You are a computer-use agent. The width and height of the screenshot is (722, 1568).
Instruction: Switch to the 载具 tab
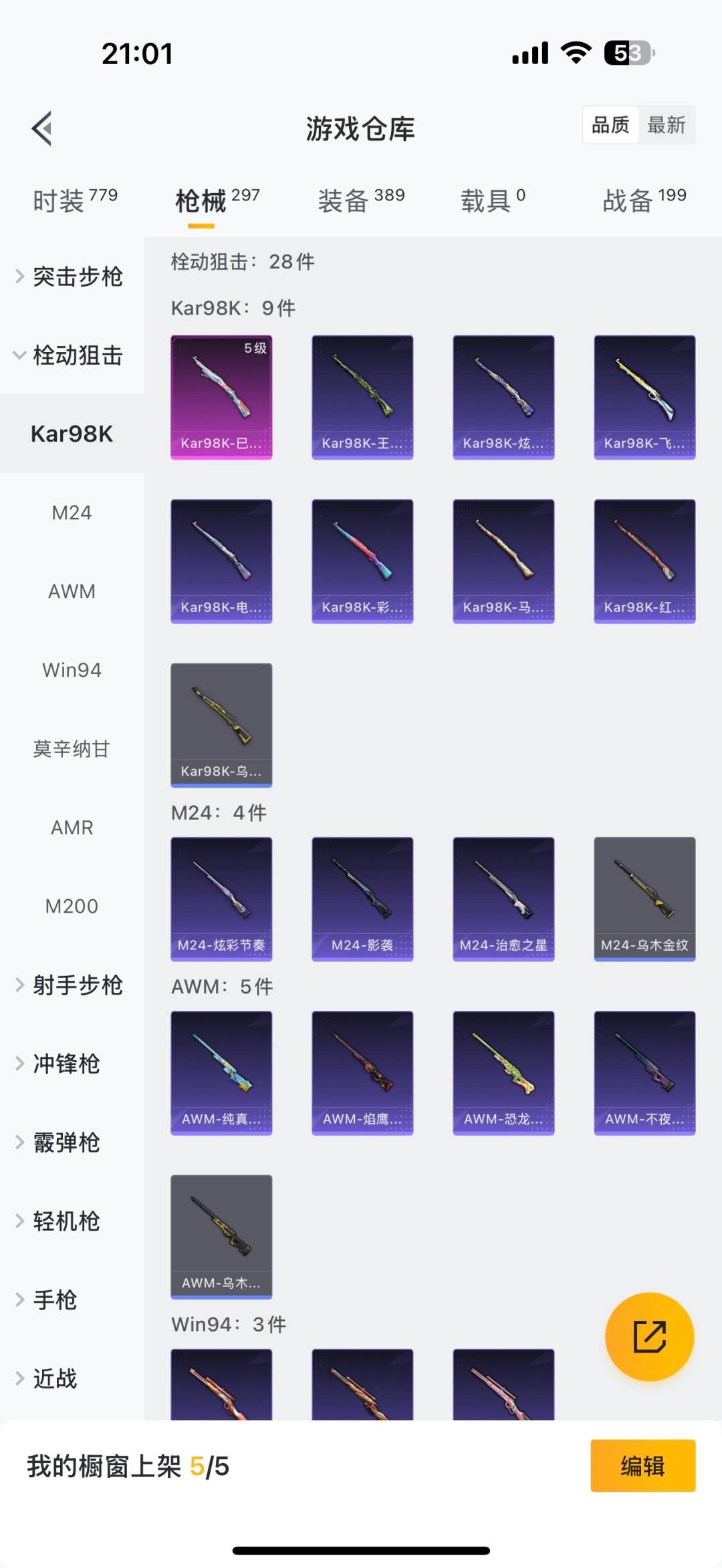493,200
